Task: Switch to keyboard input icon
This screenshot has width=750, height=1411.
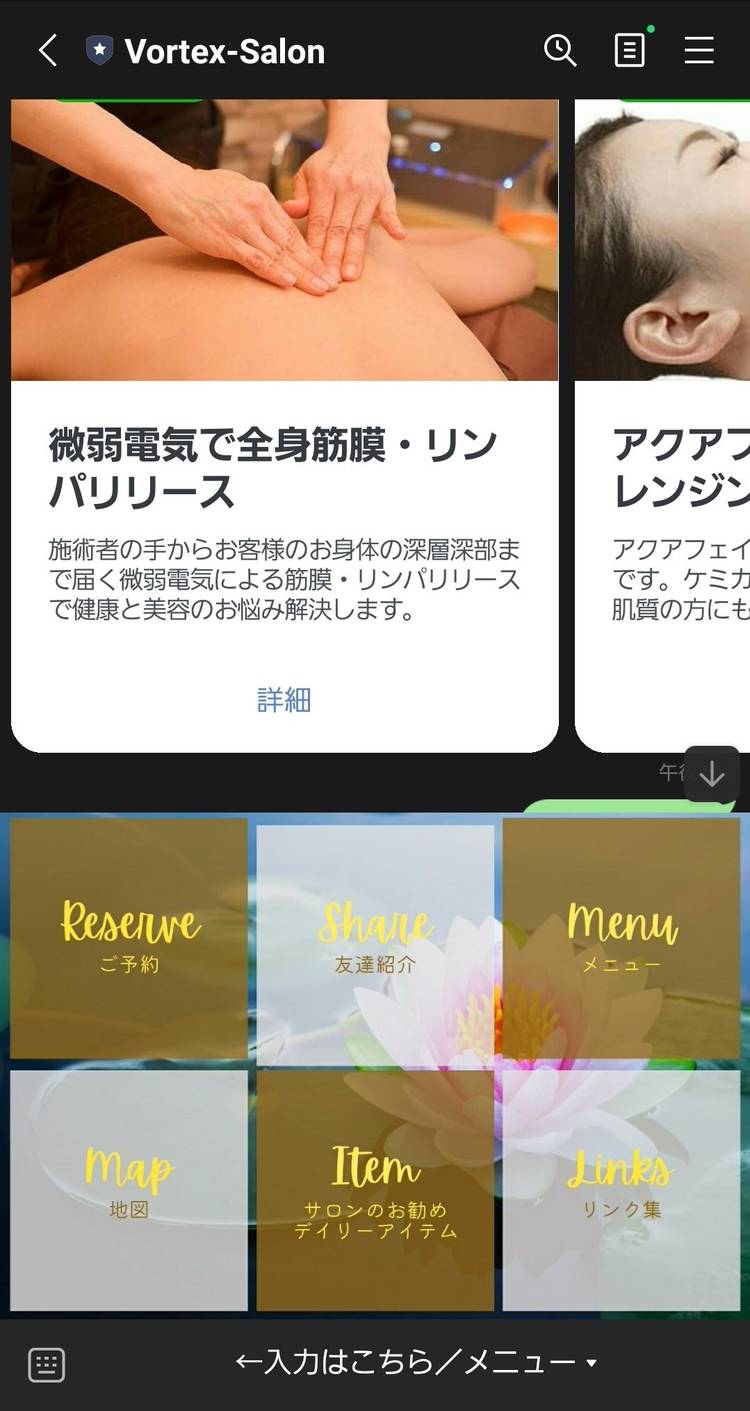Action: tap(46, 1364)
